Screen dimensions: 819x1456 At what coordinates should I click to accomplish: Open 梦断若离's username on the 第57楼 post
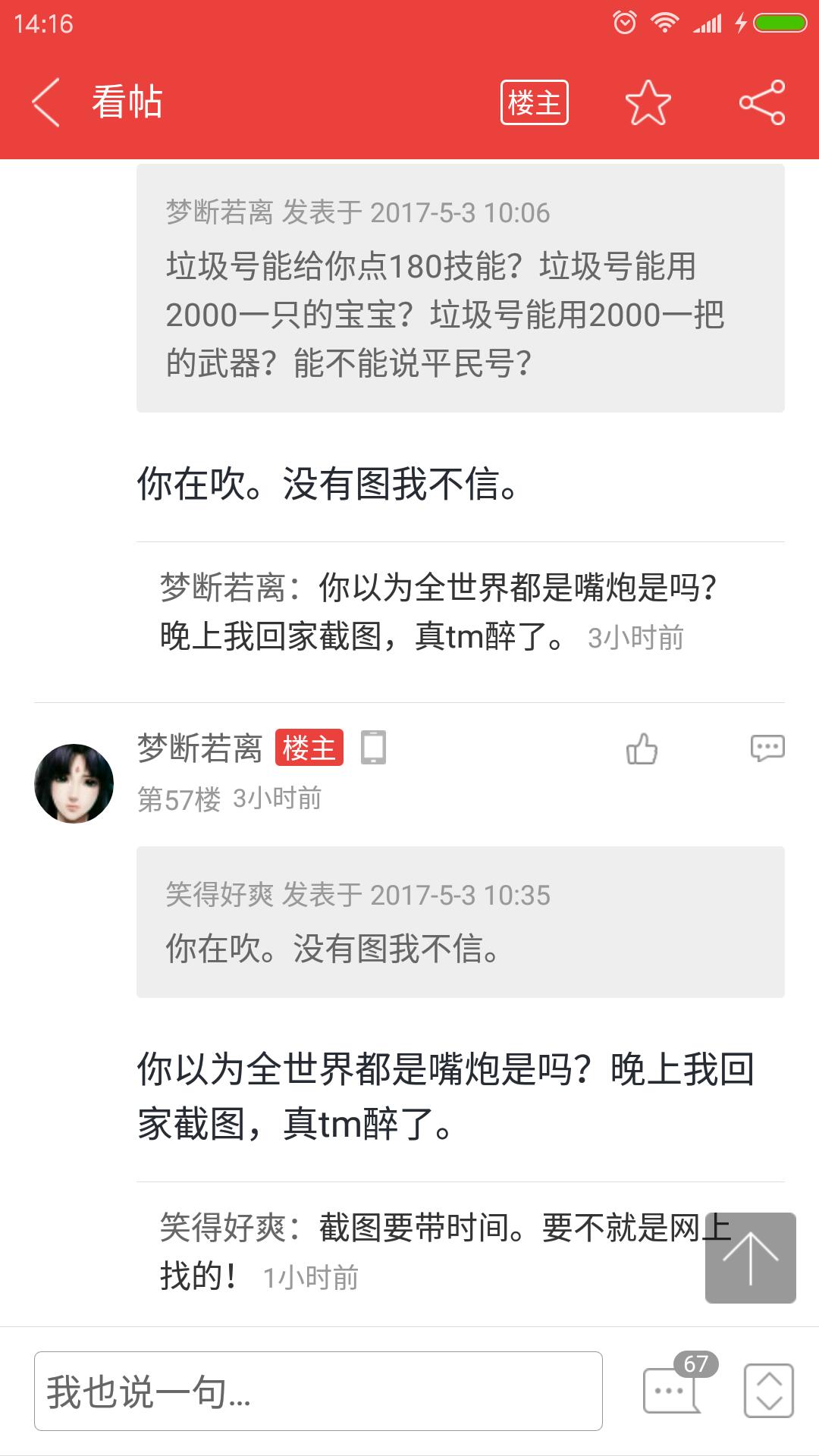199,748
